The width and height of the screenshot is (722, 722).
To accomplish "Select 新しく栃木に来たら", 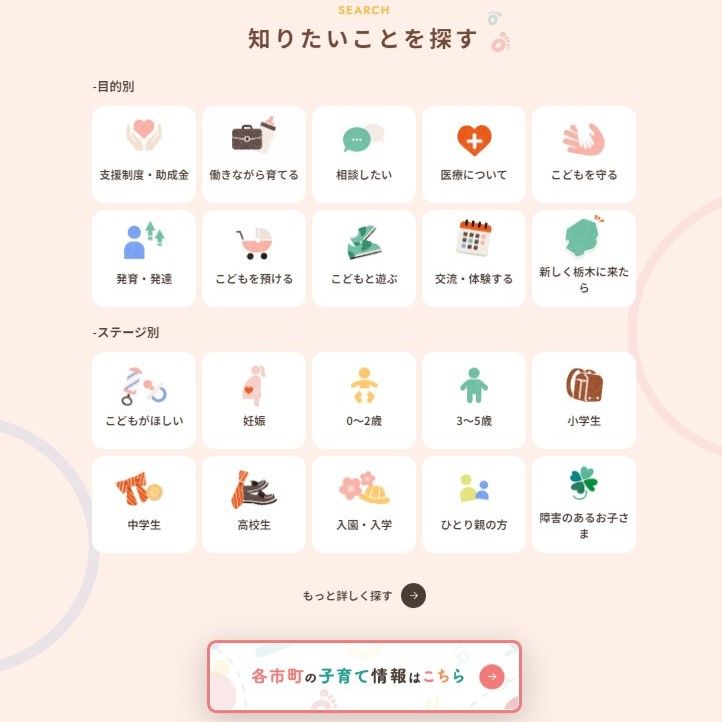I will (x=584, y=258).
